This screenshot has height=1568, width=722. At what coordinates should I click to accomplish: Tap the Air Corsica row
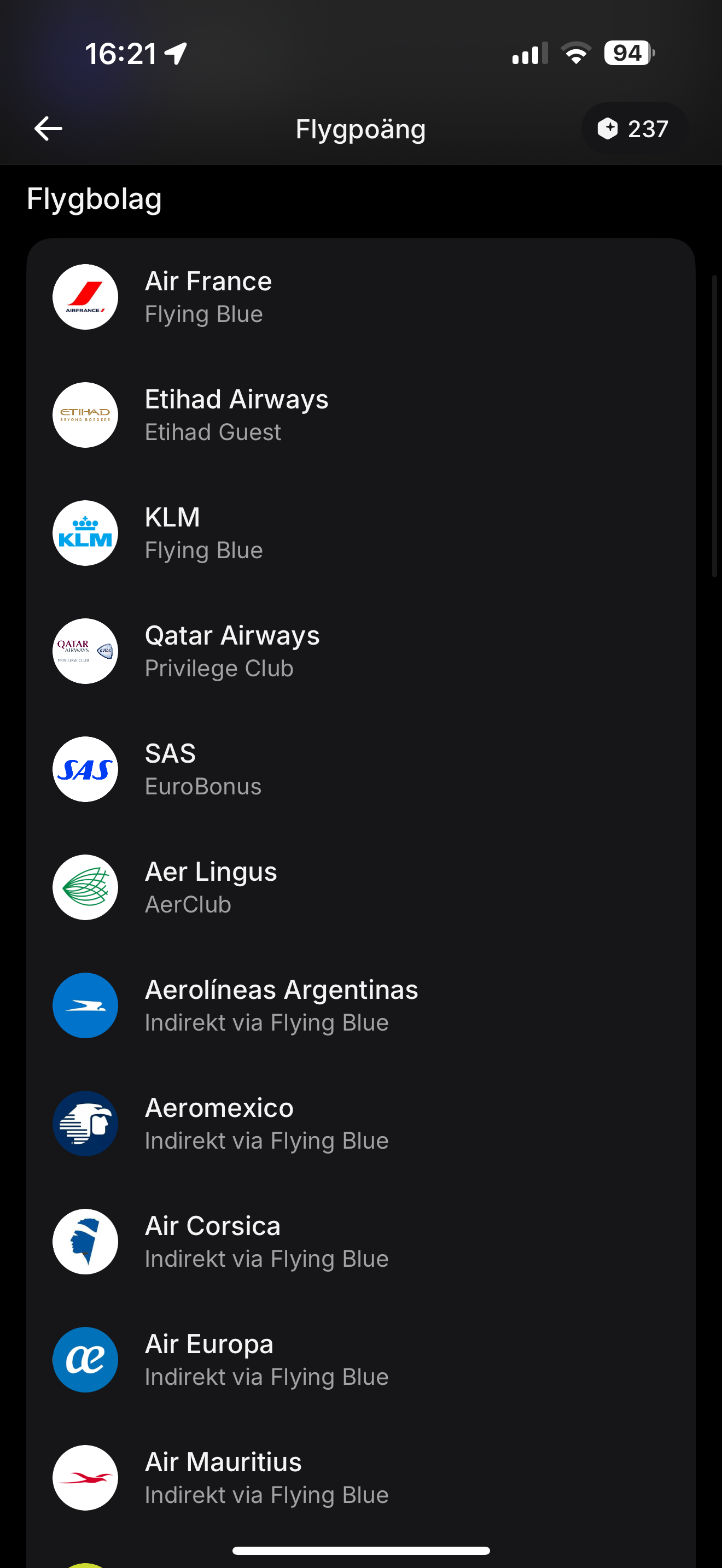[360, 1242]
